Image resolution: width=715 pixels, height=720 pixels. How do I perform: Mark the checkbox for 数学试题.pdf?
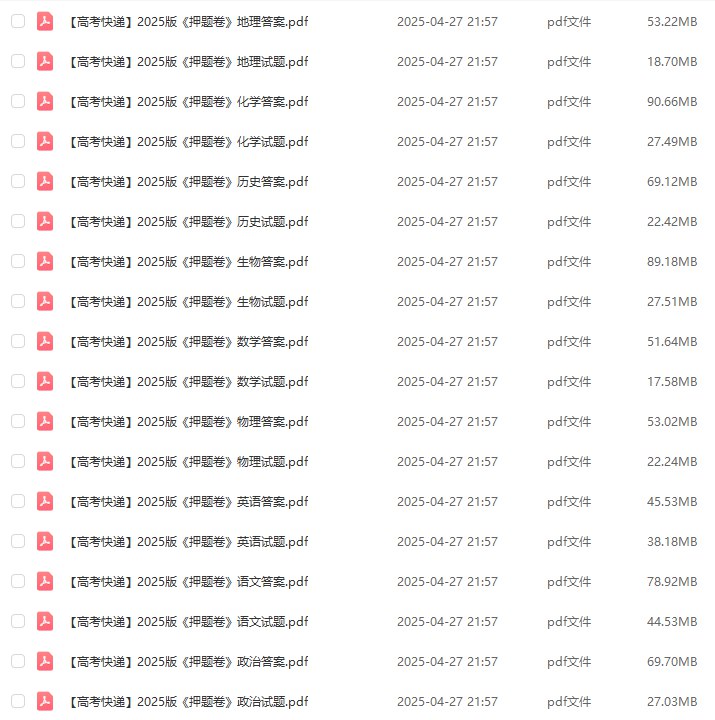coord(18,381)
